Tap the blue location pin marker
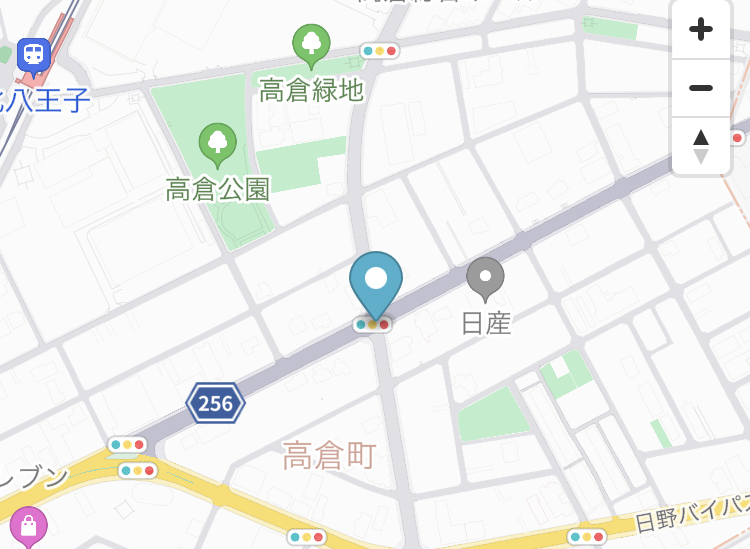 [376, 281]
